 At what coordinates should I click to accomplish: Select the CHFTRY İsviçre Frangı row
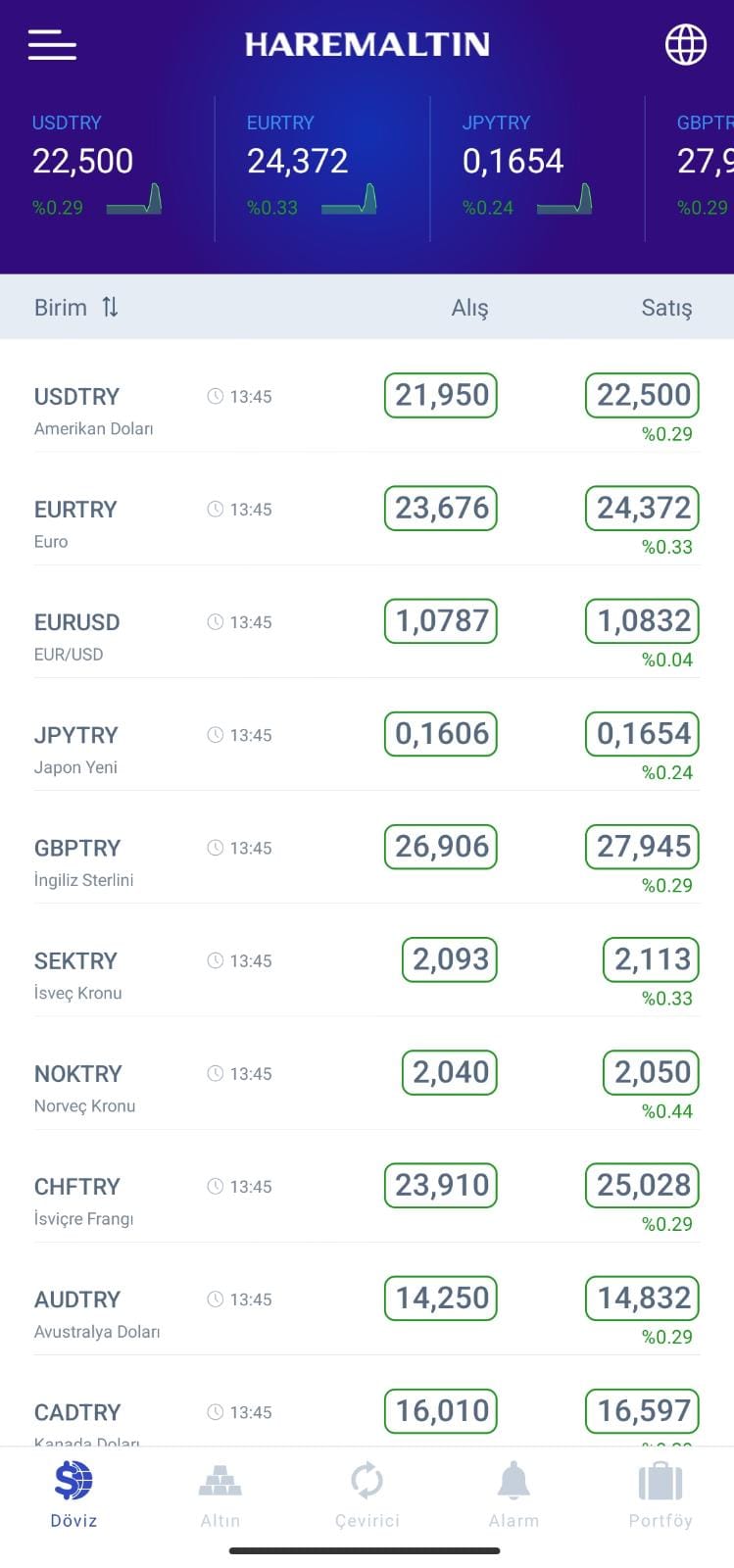click(x=84, y=1199)
